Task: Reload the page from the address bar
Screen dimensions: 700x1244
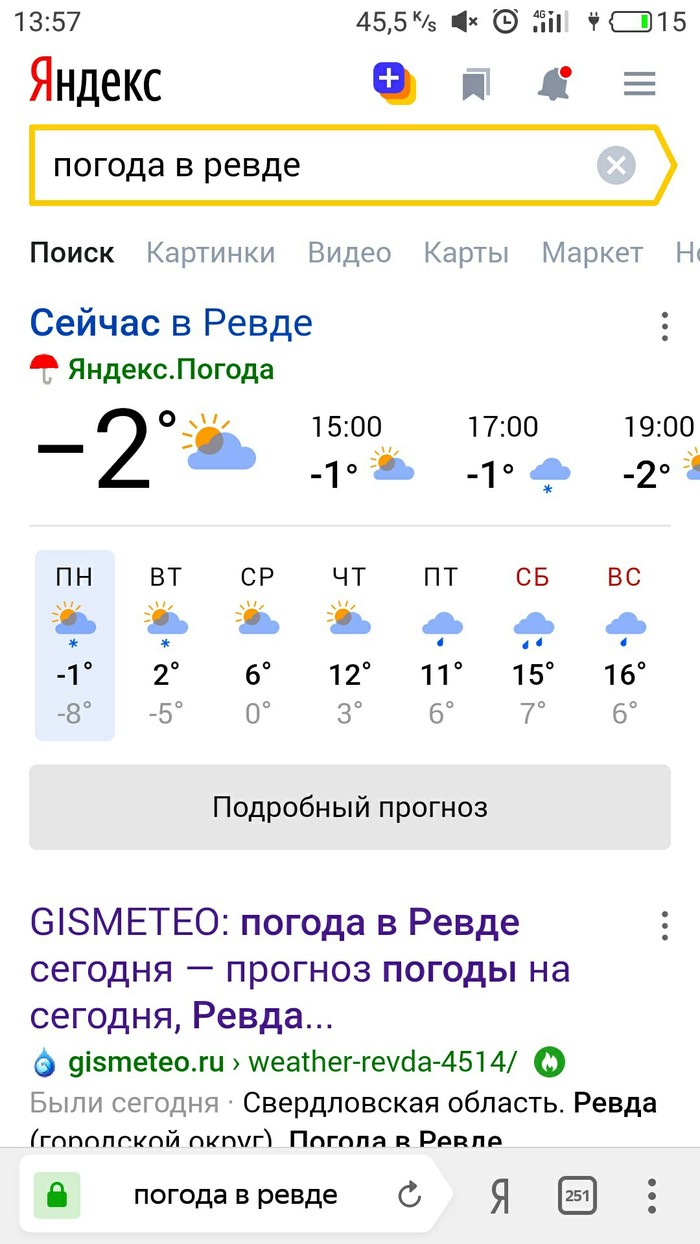Action: click(408, 1195)
